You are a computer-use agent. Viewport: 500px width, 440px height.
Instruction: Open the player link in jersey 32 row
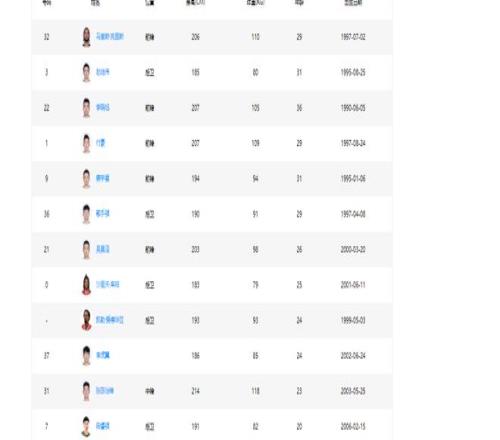(110, 37)
